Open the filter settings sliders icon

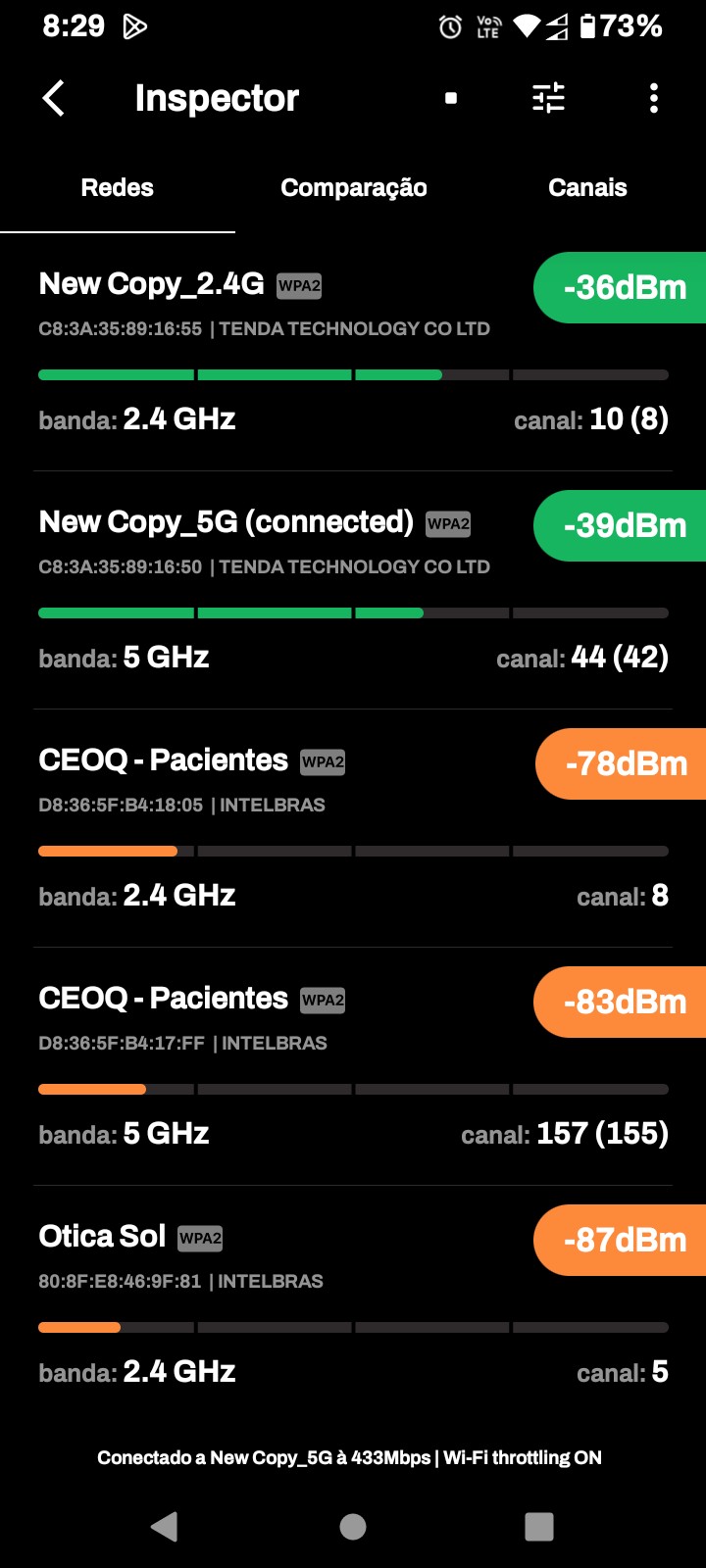[x=548, y=98]
